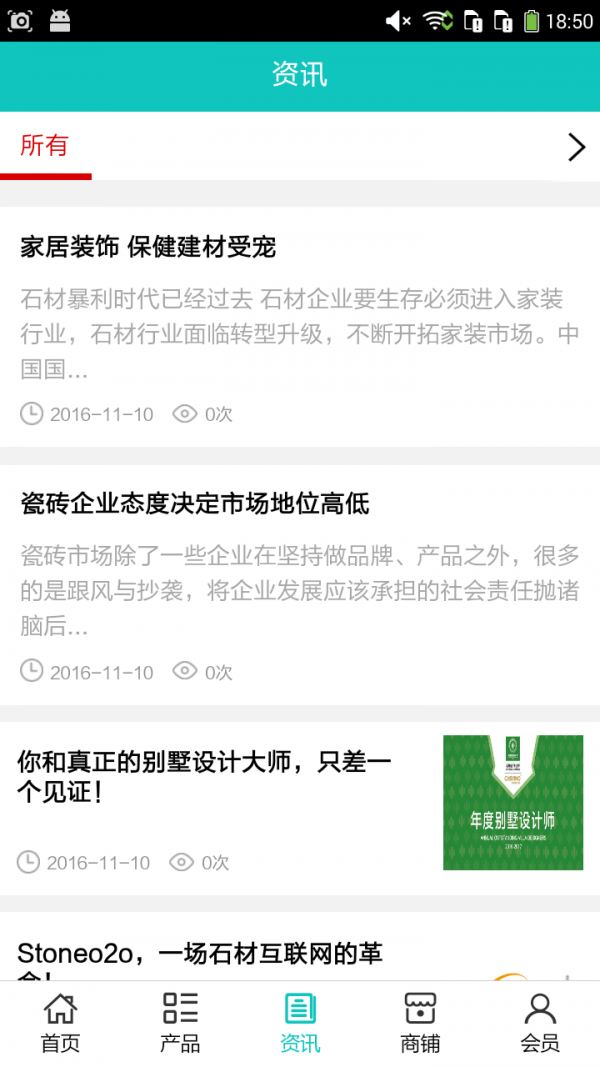Switch to the 产品 tab
Viewport: 600px width, 1067px height.
point(180,1023)
